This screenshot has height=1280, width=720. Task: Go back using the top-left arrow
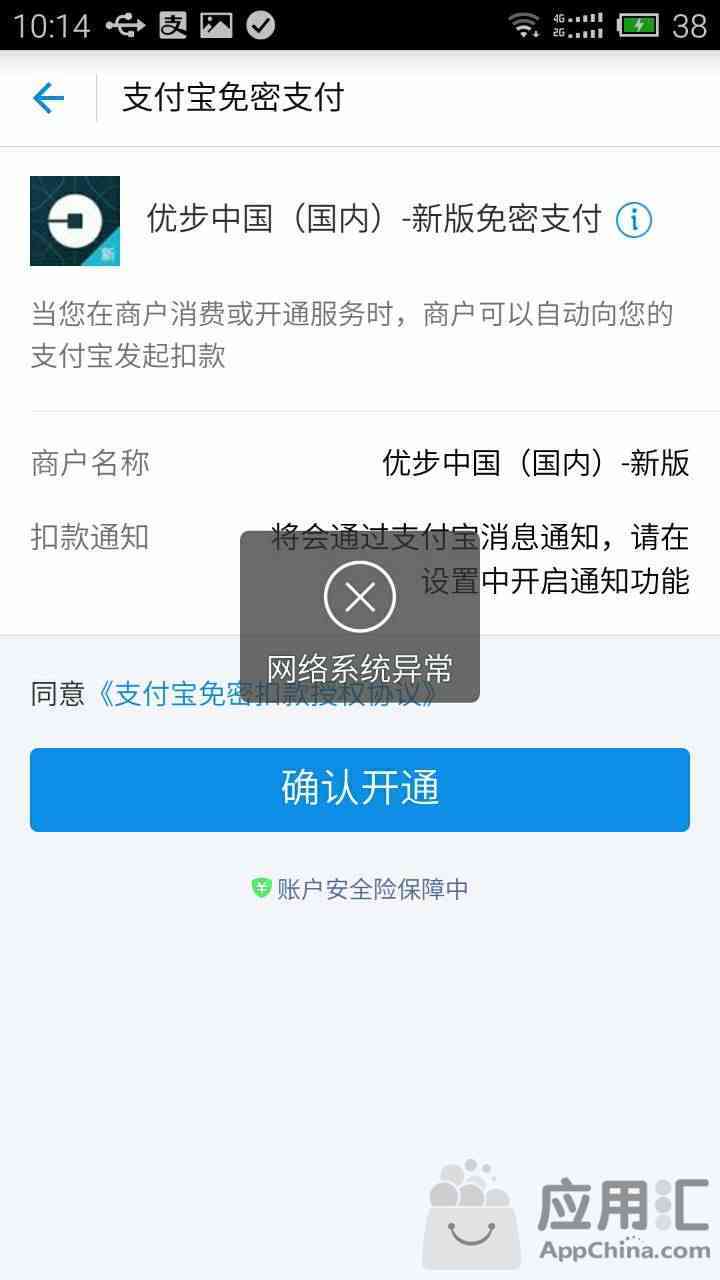click(x=48, y=98)
